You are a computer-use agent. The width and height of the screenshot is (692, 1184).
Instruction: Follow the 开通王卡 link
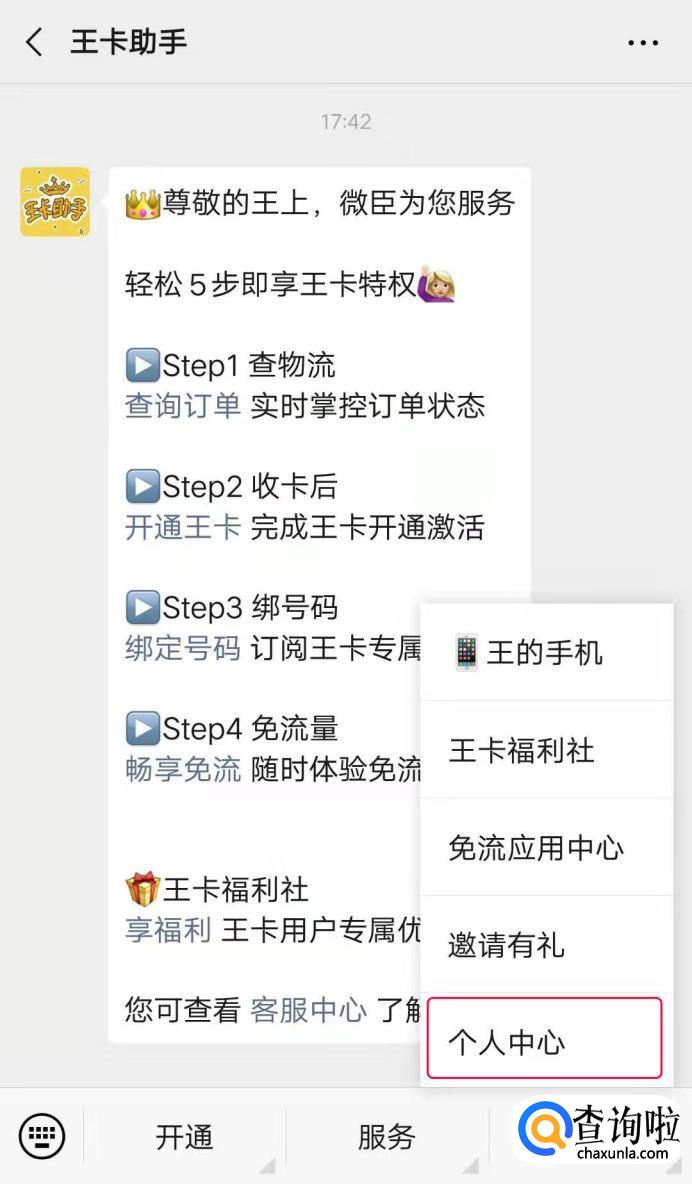(183, 527)
